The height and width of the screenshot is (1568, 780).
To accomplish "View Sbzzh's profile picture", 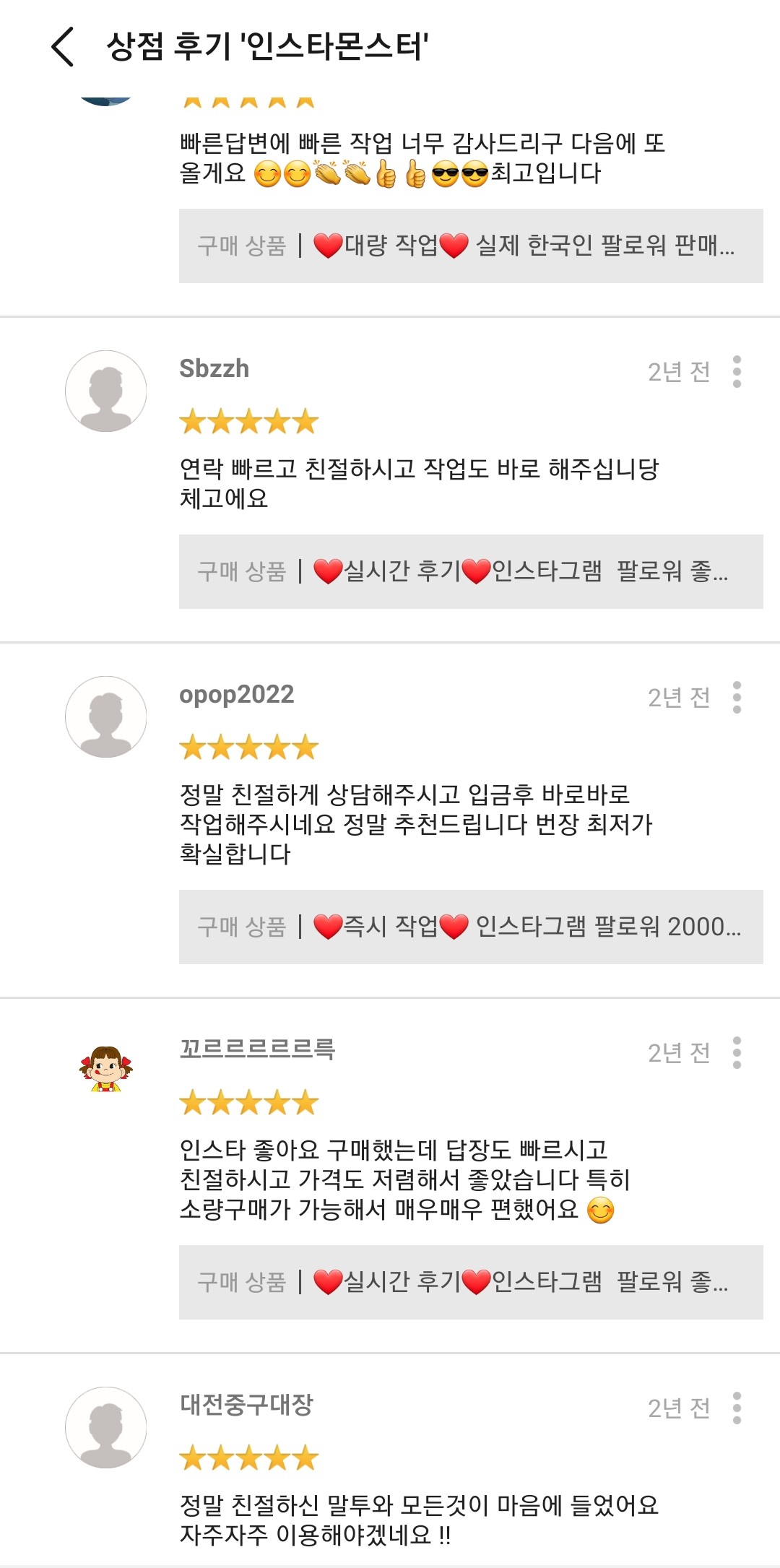I will [106, 391].
